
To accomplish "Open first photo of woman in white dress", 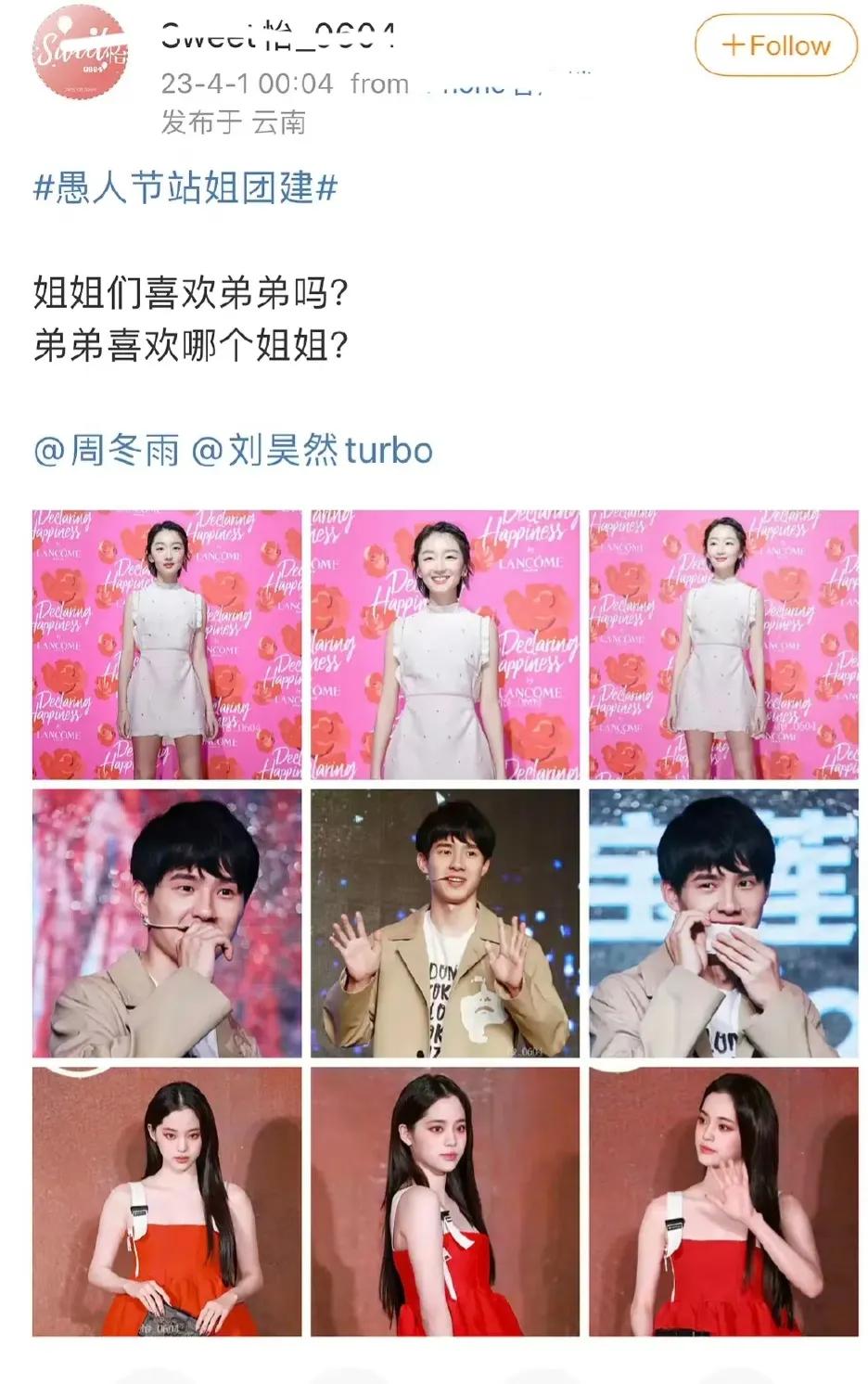I will pyautogui.click(x=167, y=644).
